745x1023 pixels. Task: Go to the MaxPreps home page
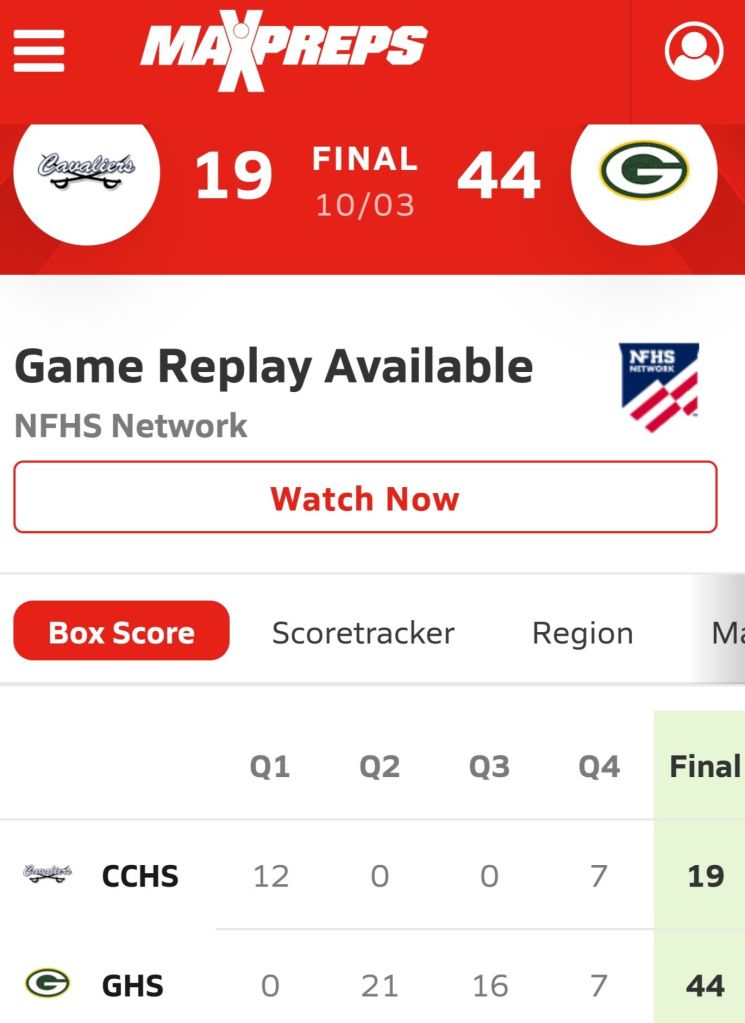click(284, 49)
